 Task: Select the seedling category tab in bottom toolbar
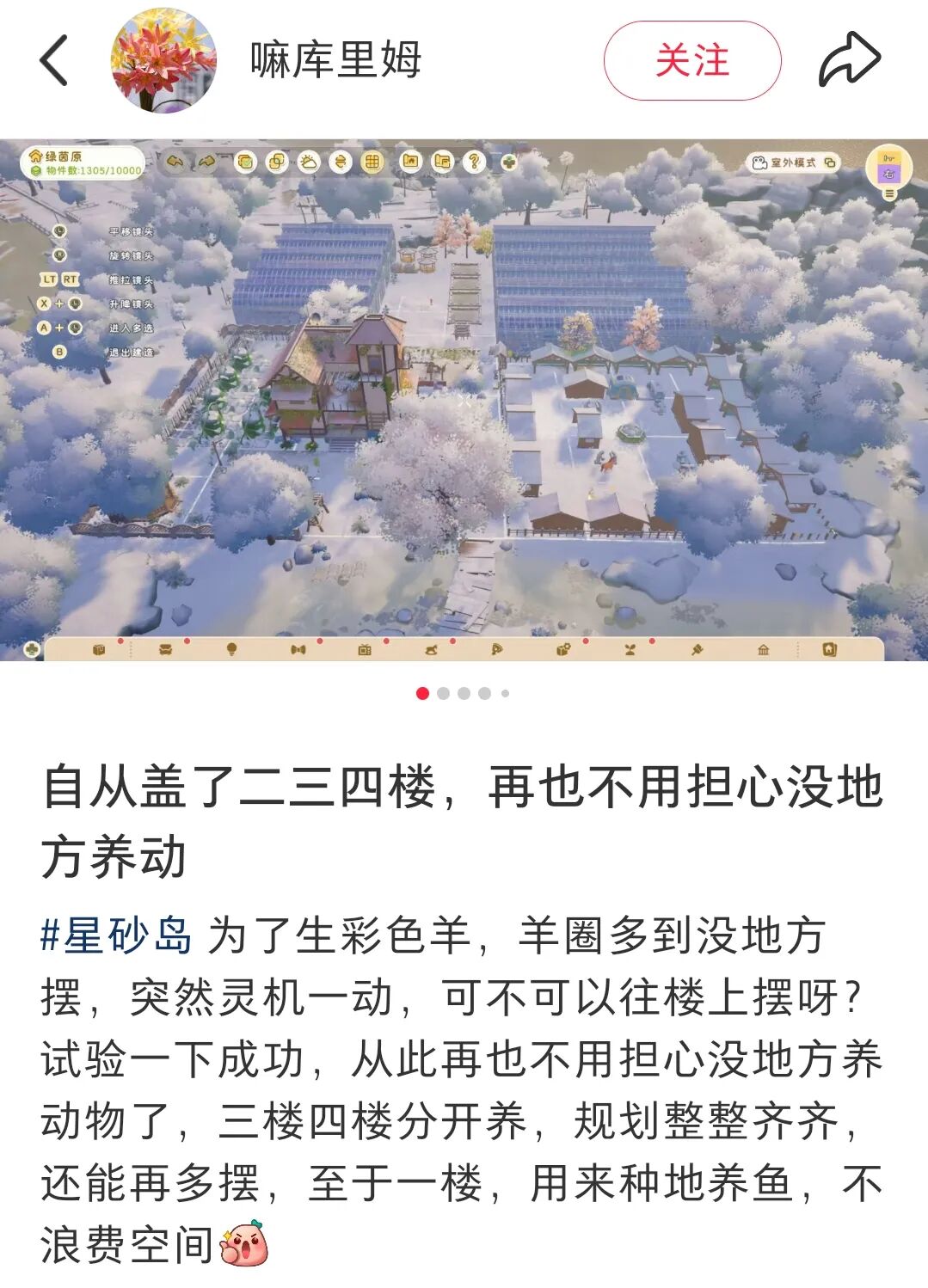(x=630, y=651)
